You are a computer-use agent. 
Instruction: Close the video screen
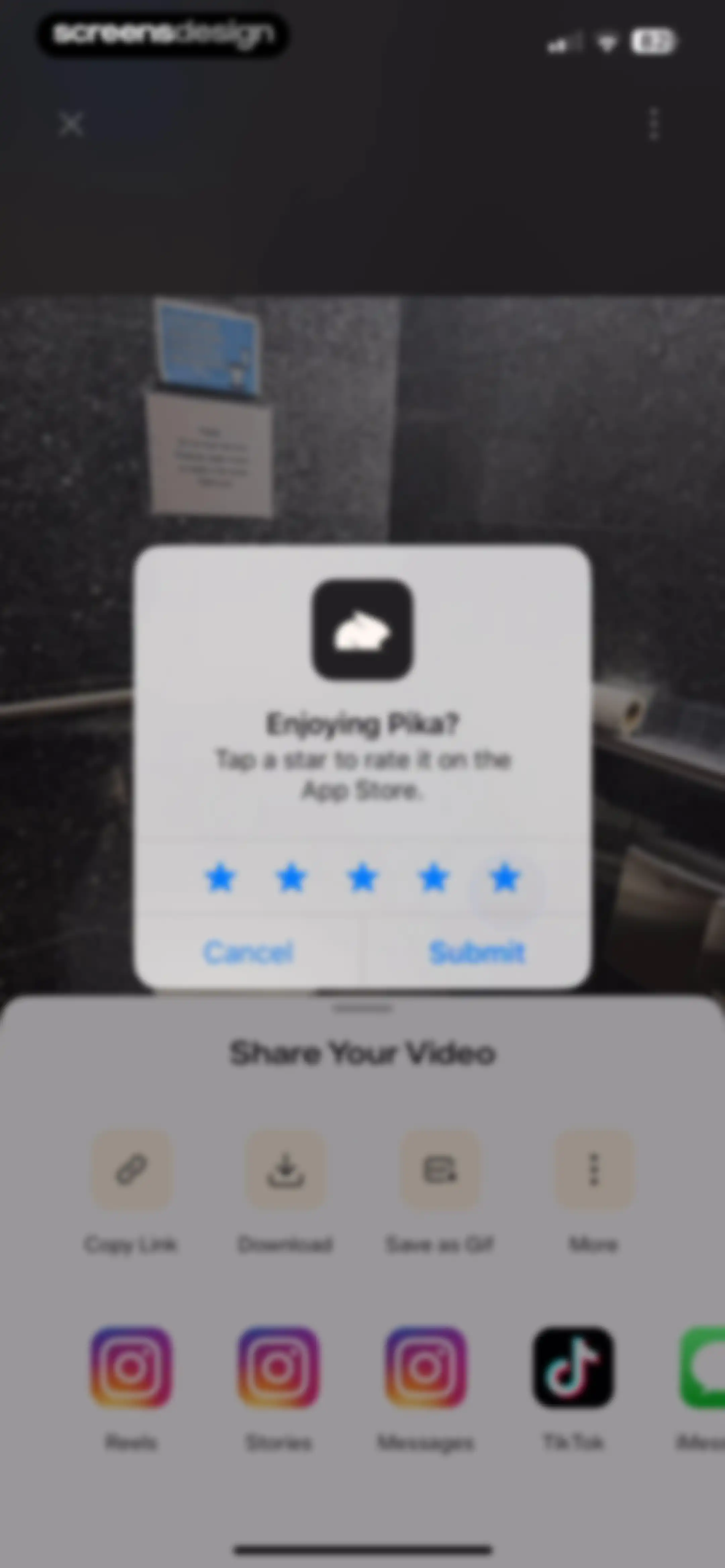[71, 124]
